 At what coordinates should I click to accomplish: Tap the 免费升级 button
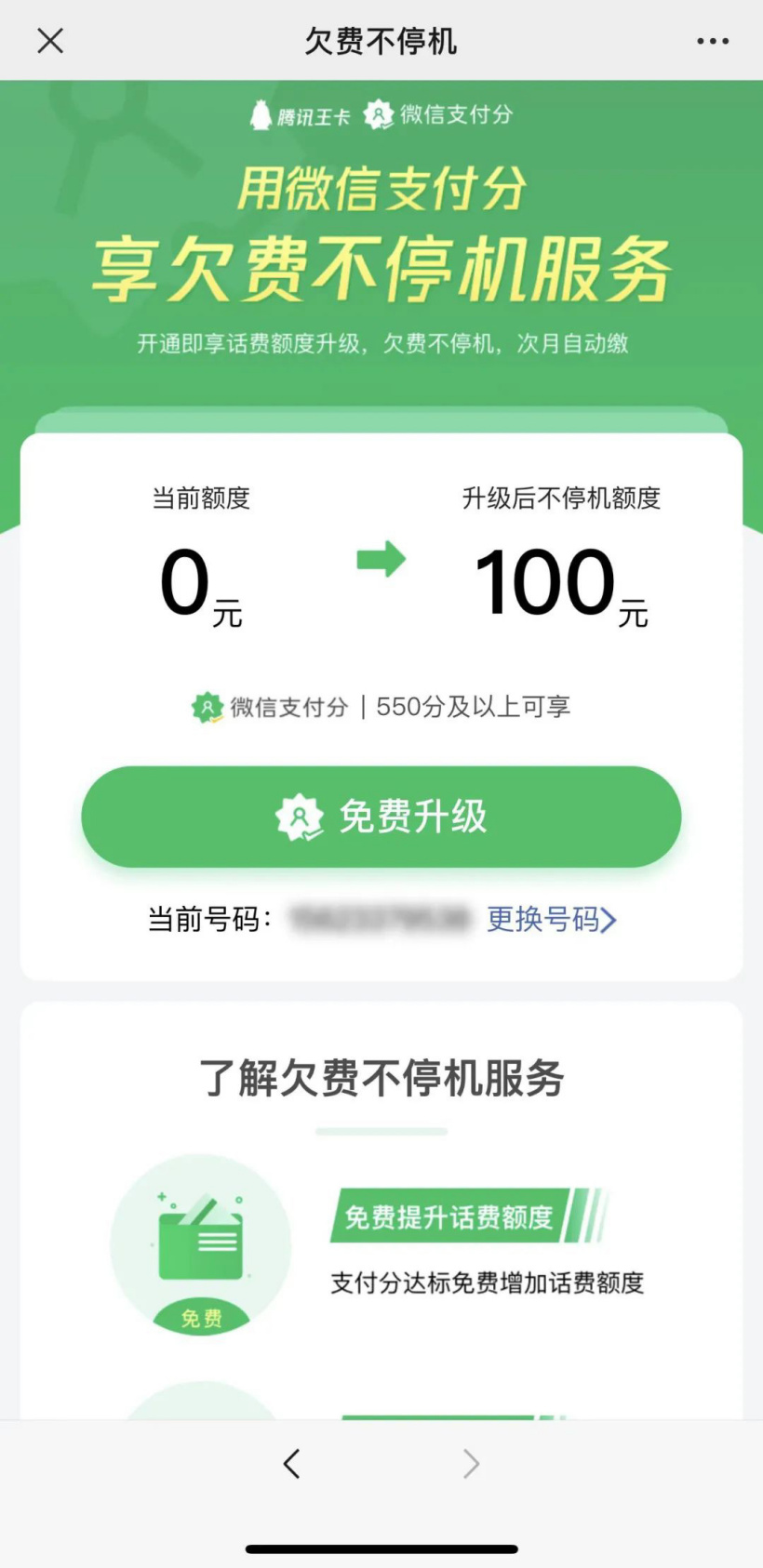click(381, 817)
